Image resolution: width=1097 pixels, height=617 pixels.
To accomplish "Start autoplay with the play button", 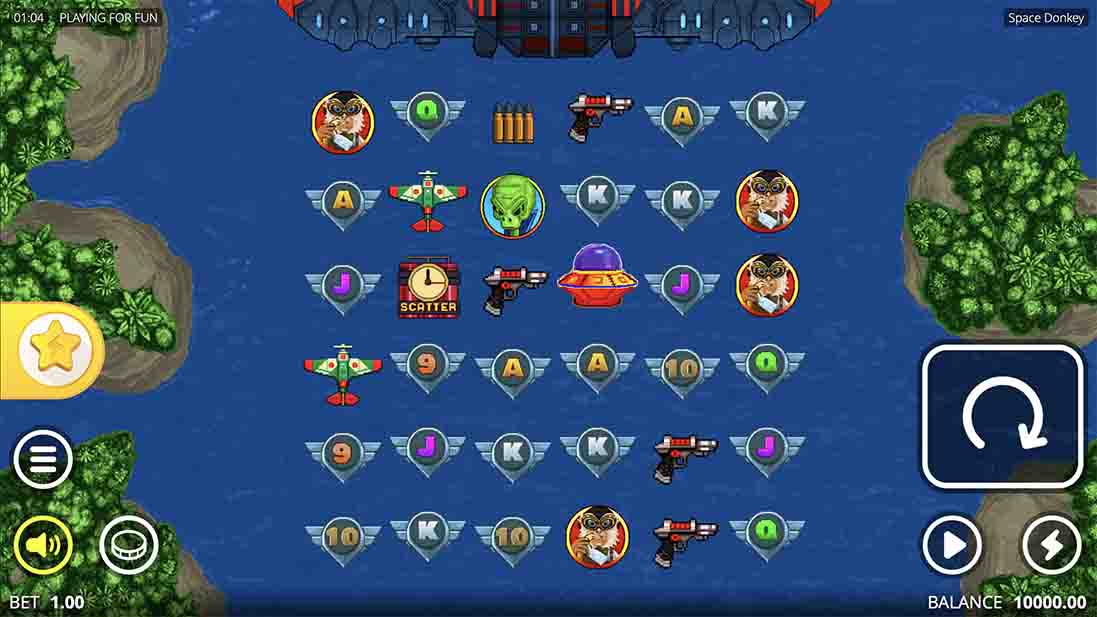I will [x=951, y=546].
